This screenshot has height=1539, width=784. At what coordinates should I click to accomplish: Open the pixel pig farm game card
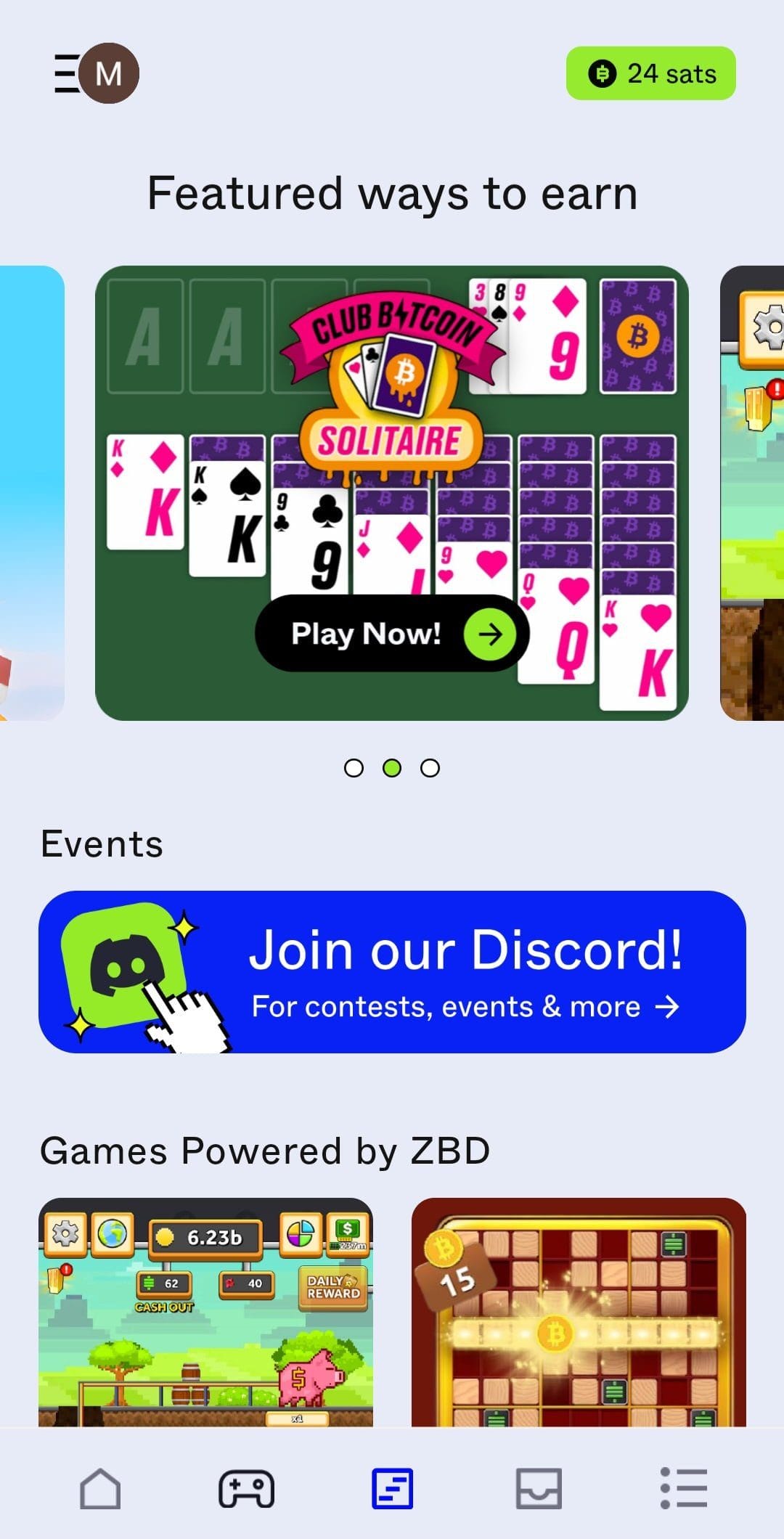(x=205, y=1312)
